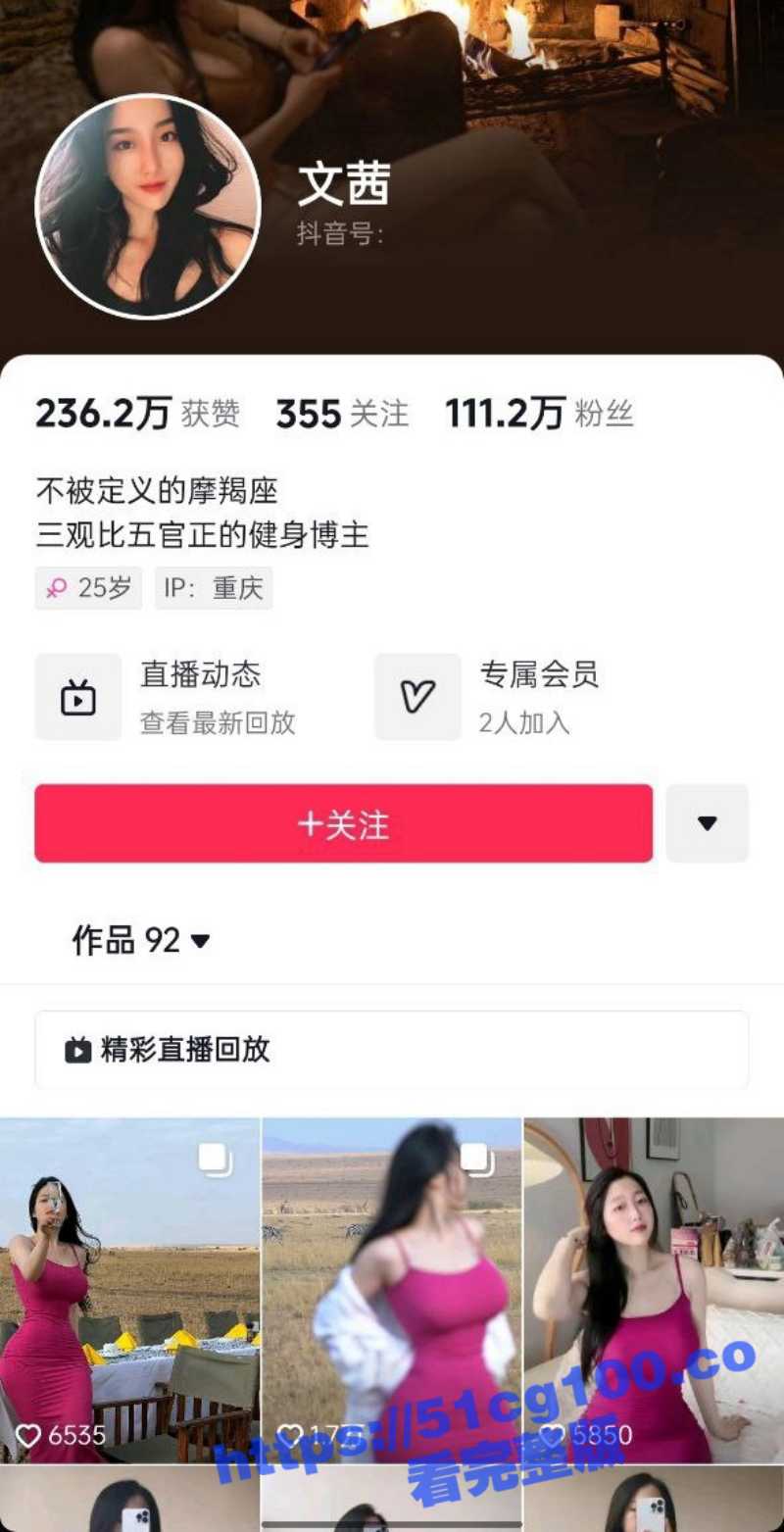Open 直播动态 to view latest replays
784x1532 pixels.
tap(167, 697)
